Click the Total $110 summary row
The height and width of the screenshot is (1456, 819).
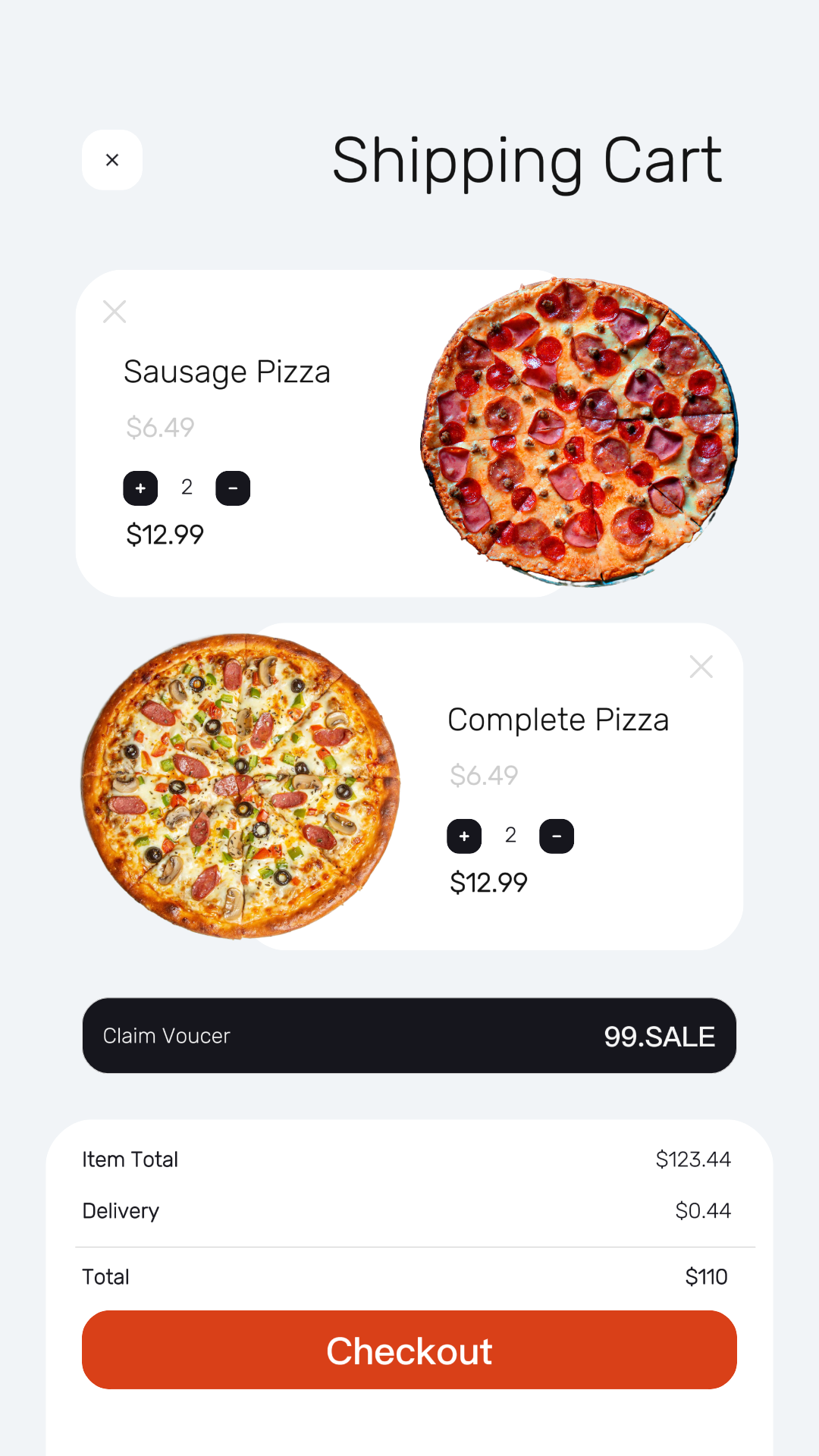pos(409,1276)
